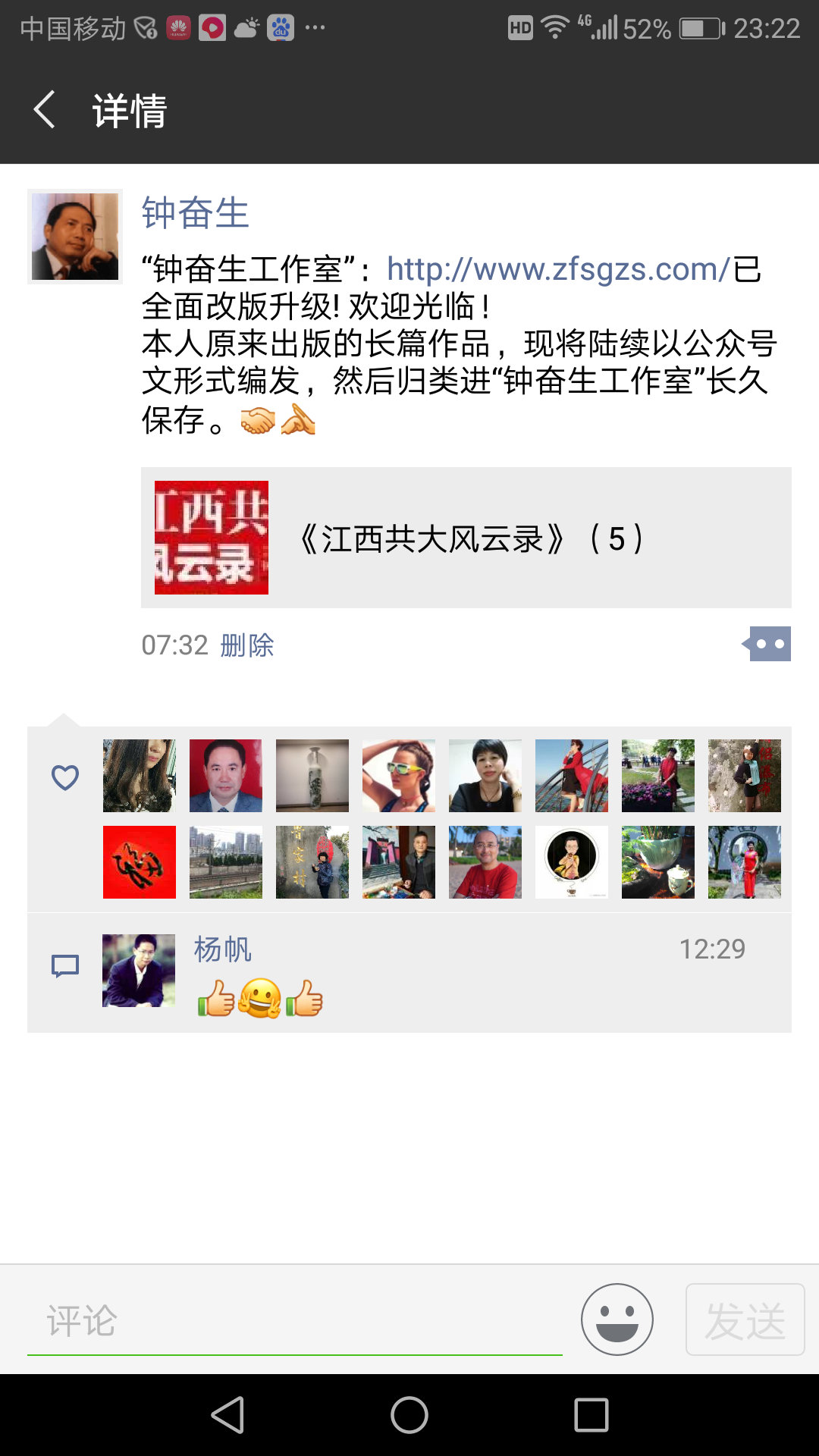Focus the 评论 comment input field
Viewport: 819px width, 1456px height.
point(294,1320)
